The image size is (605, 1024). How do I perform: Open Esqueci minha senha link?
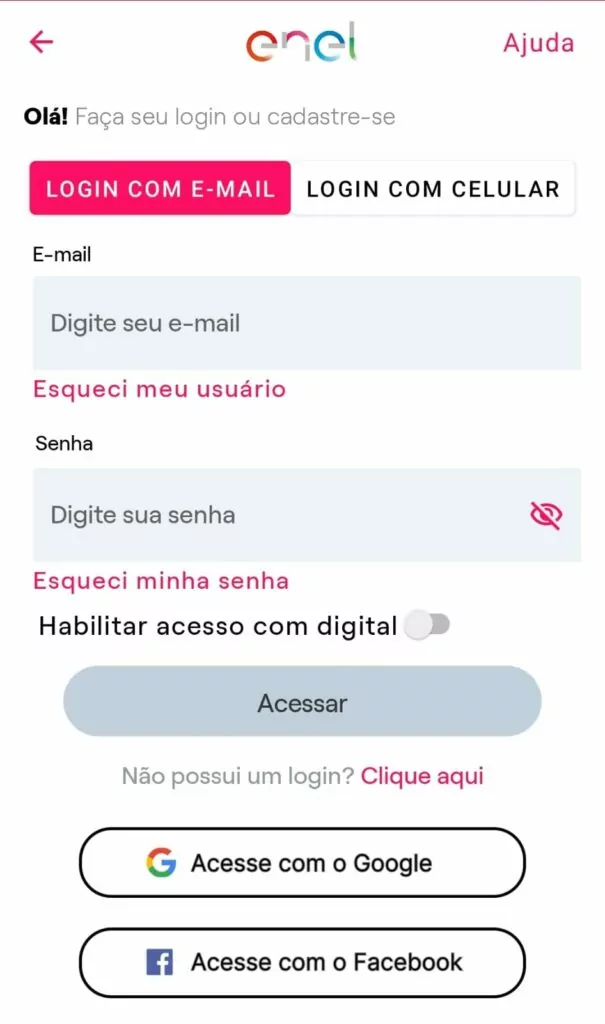click(161, 581)
